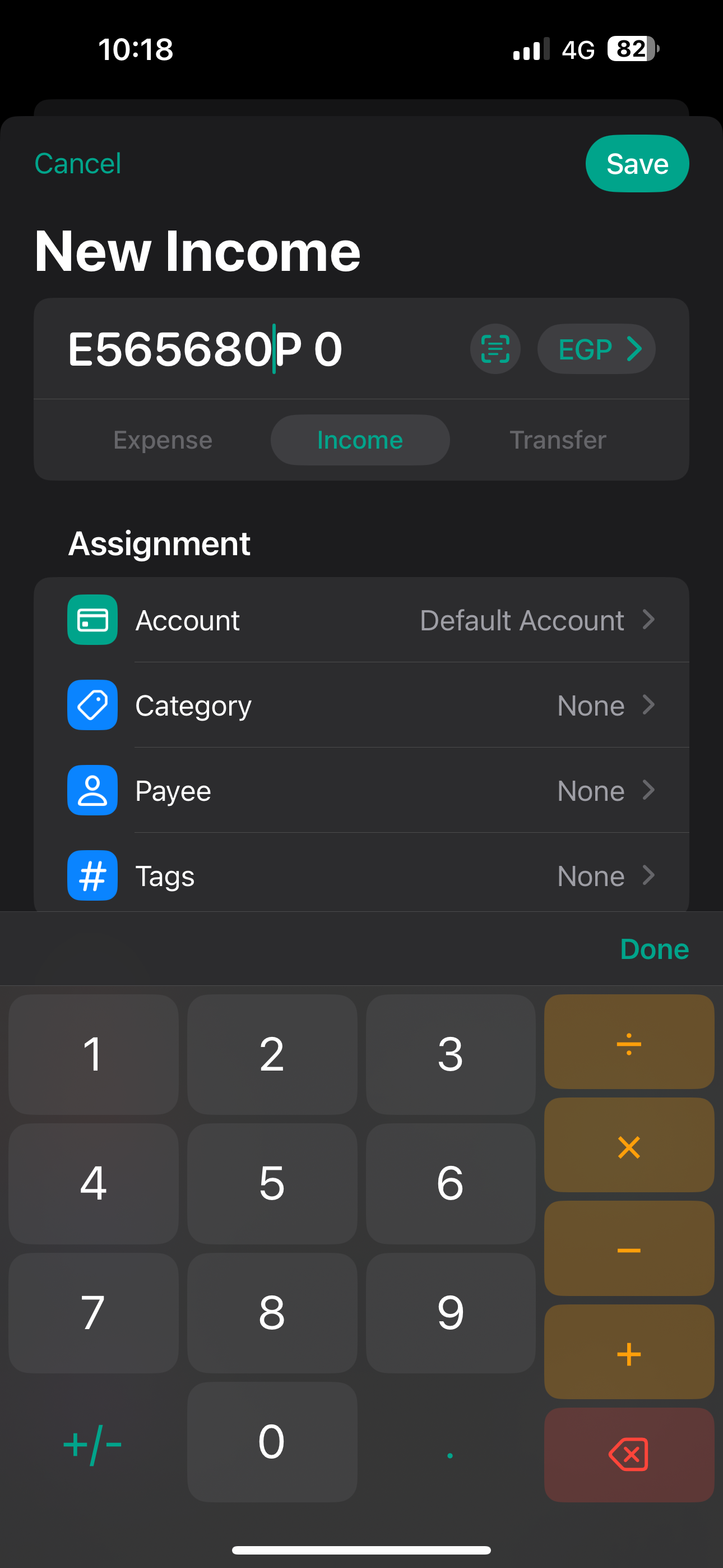Toggle the sign with +/- key
Screen dimensions: 723x1568
click(x=92, y=1442)
